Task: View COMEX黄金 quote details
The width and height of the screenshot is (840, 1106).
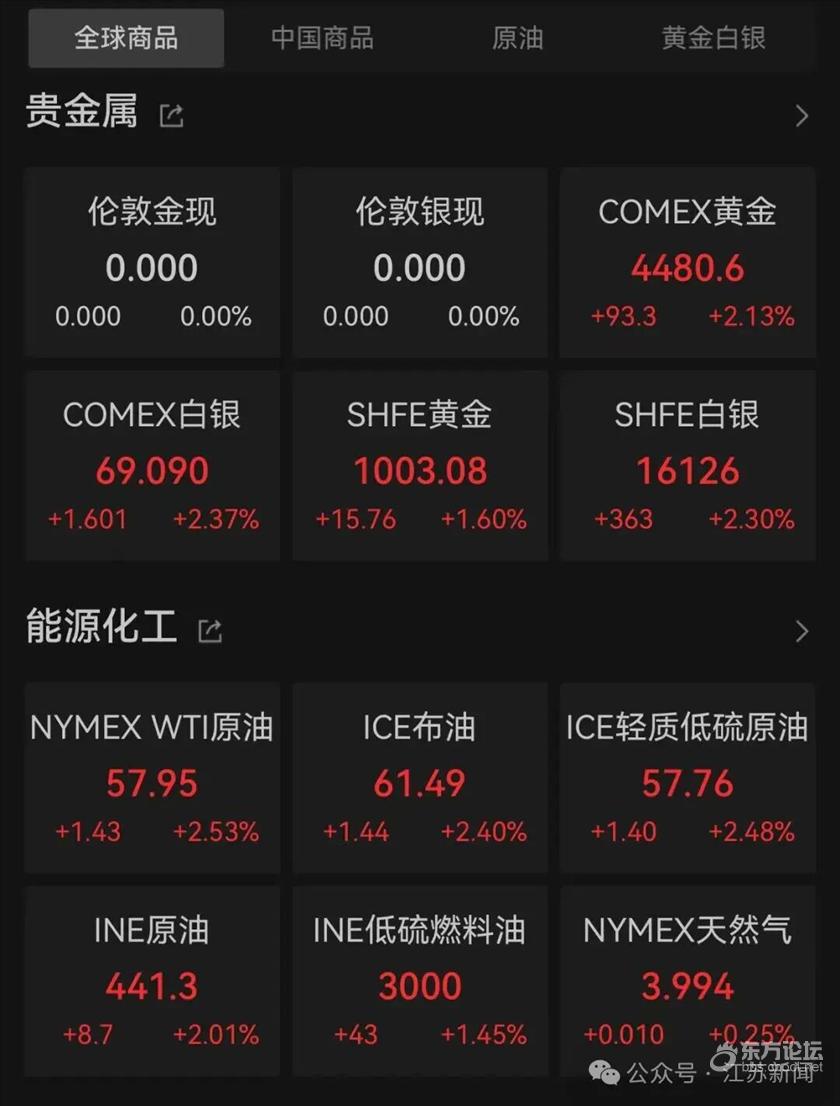Action: click(x=687, y=262)
